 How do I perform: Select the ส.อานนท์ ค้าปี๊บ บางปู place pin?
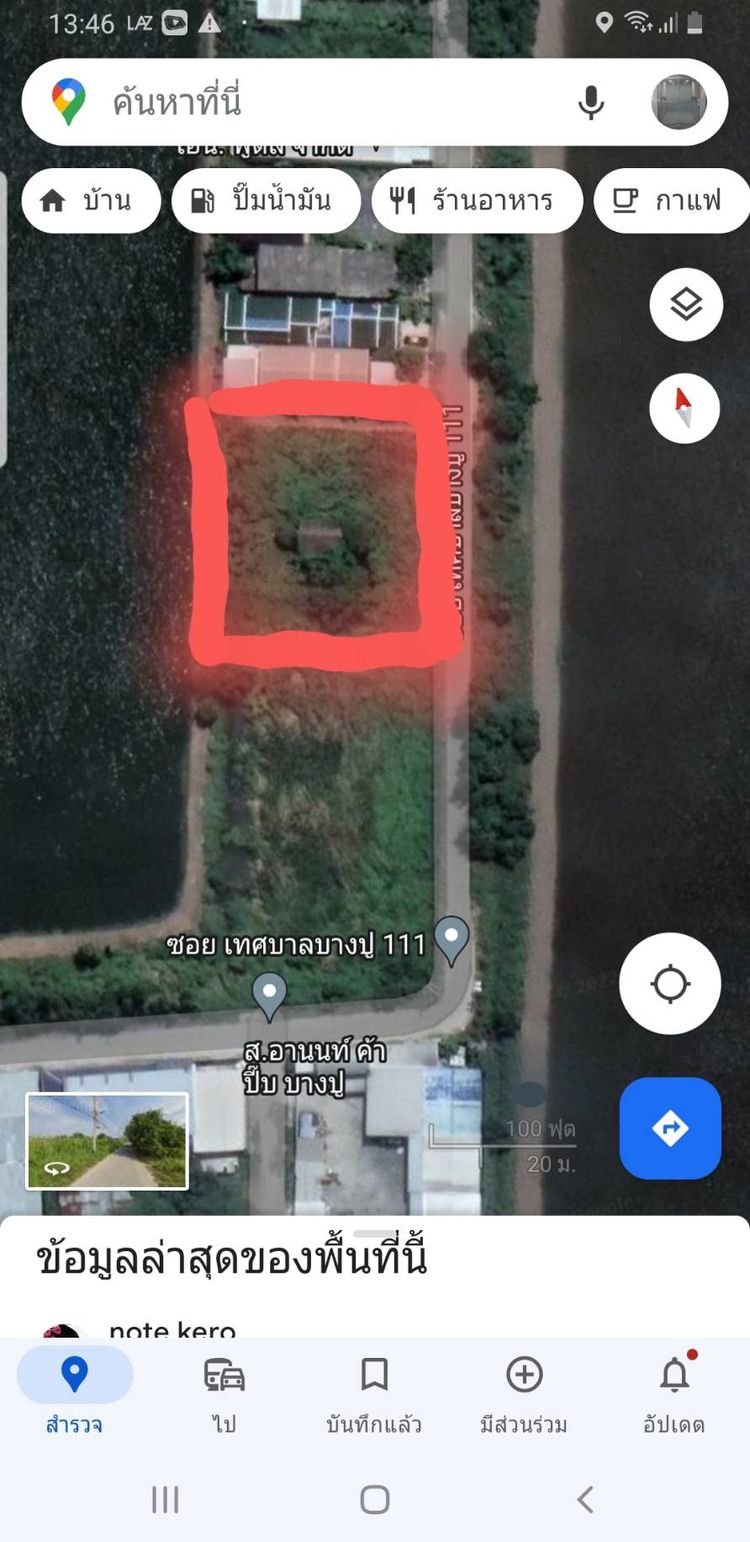coord(269,994)
